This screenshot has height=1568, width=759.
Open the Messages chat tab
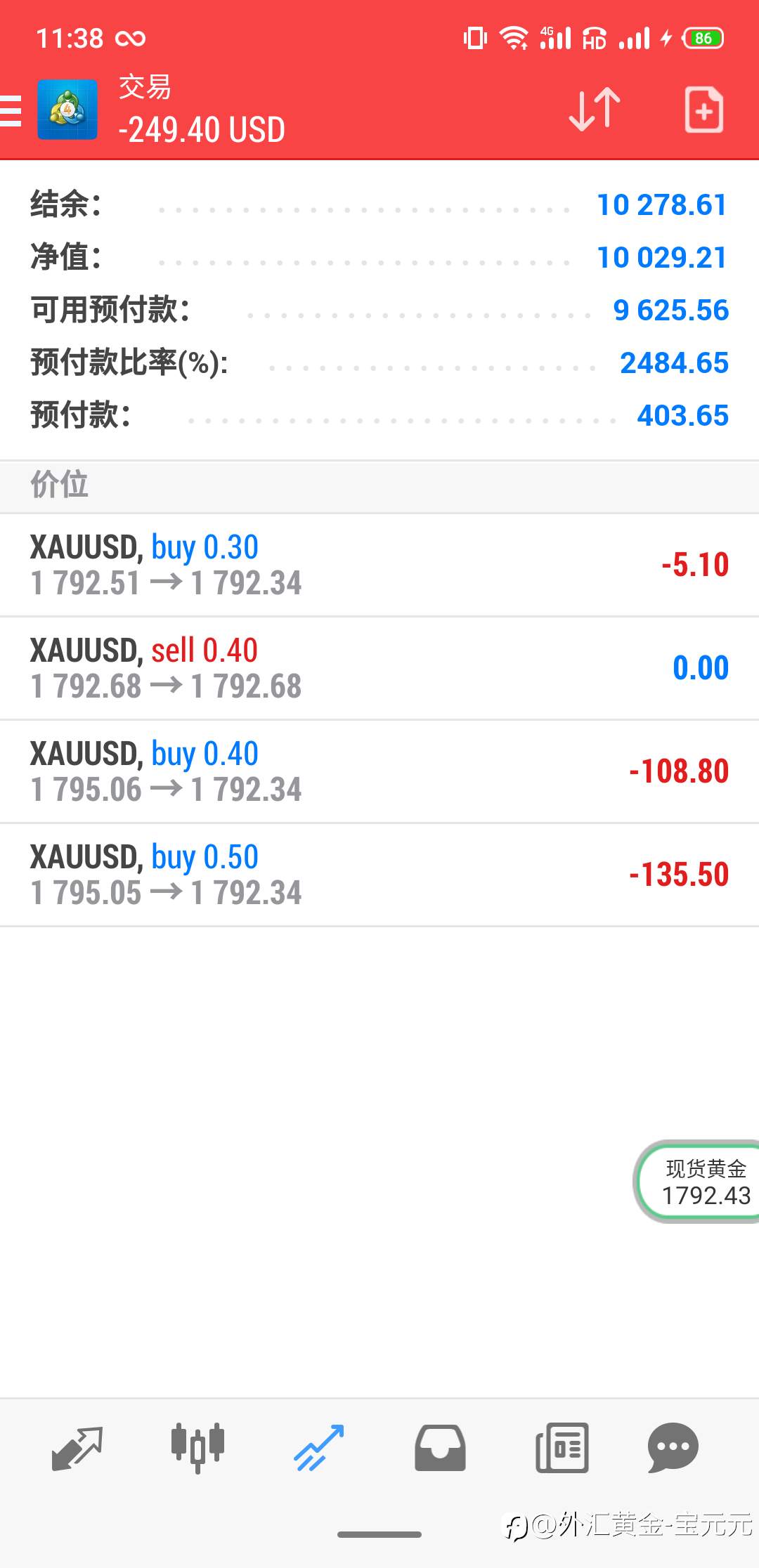pos(673,1449)
